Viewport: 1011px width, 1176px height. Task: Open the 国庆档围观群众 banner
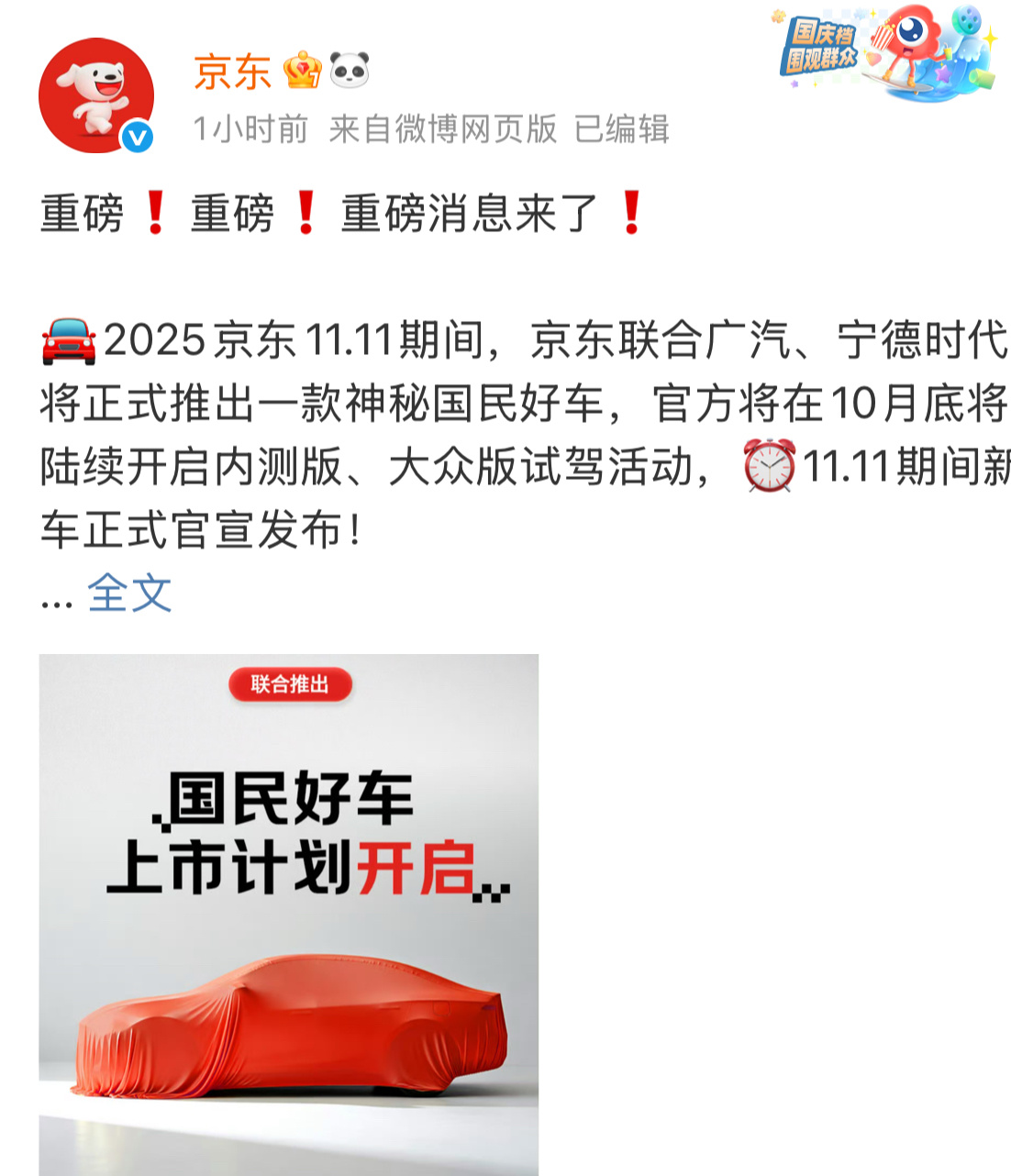[884, 51]
